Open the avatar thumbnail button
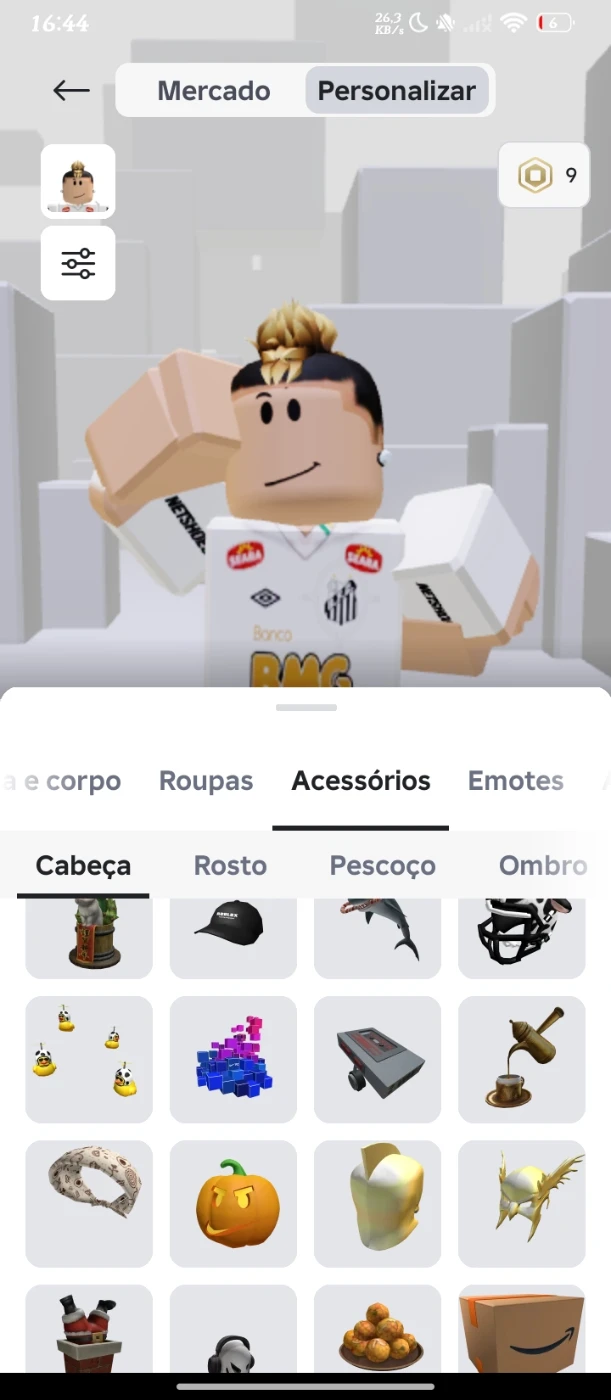The height and width of the screenshot is (1400, 611). (x=78, y=181)
